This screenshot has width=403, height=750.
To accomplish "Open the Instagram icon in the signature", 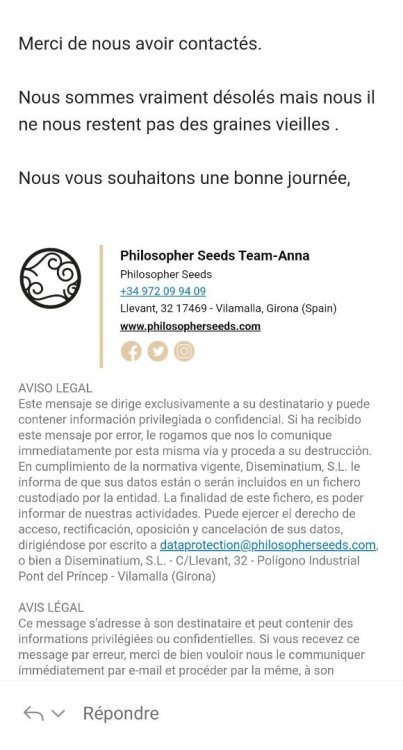I will click(x=184, y=352).
